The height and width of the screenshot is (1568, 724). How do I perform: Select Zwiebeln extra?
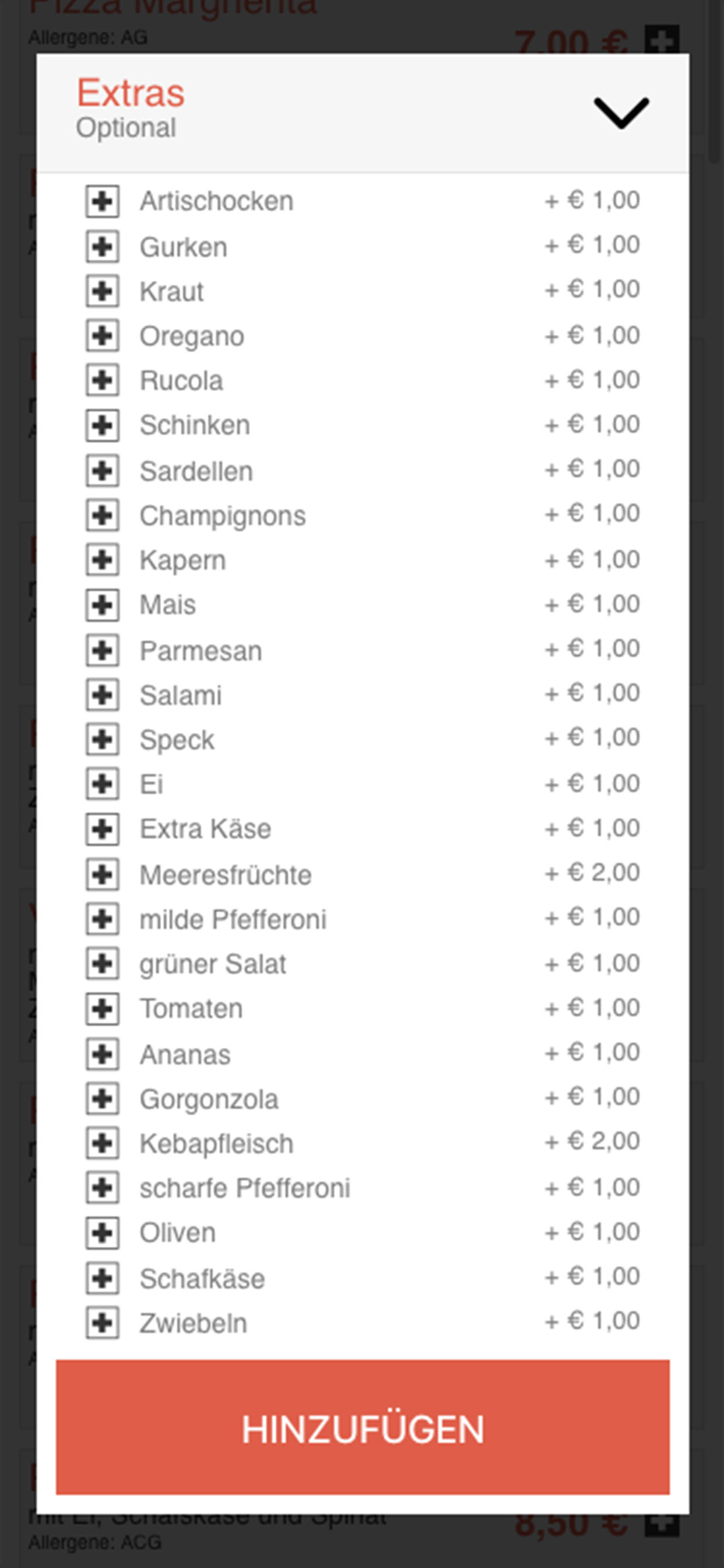click(102, 1324)
